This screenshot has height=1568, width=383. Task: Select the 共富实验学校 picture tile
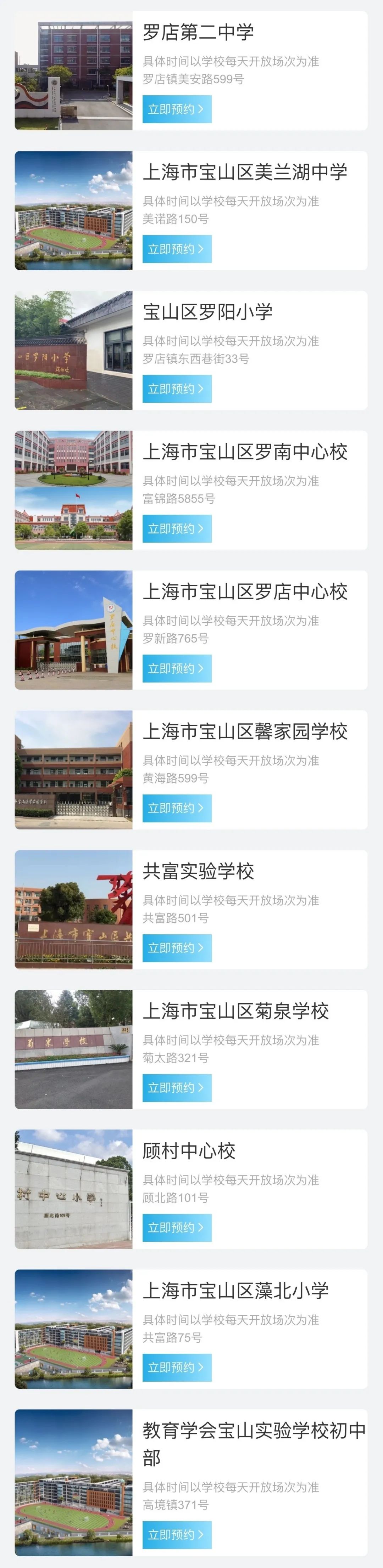pyautogui.click(x=74, y=910)
